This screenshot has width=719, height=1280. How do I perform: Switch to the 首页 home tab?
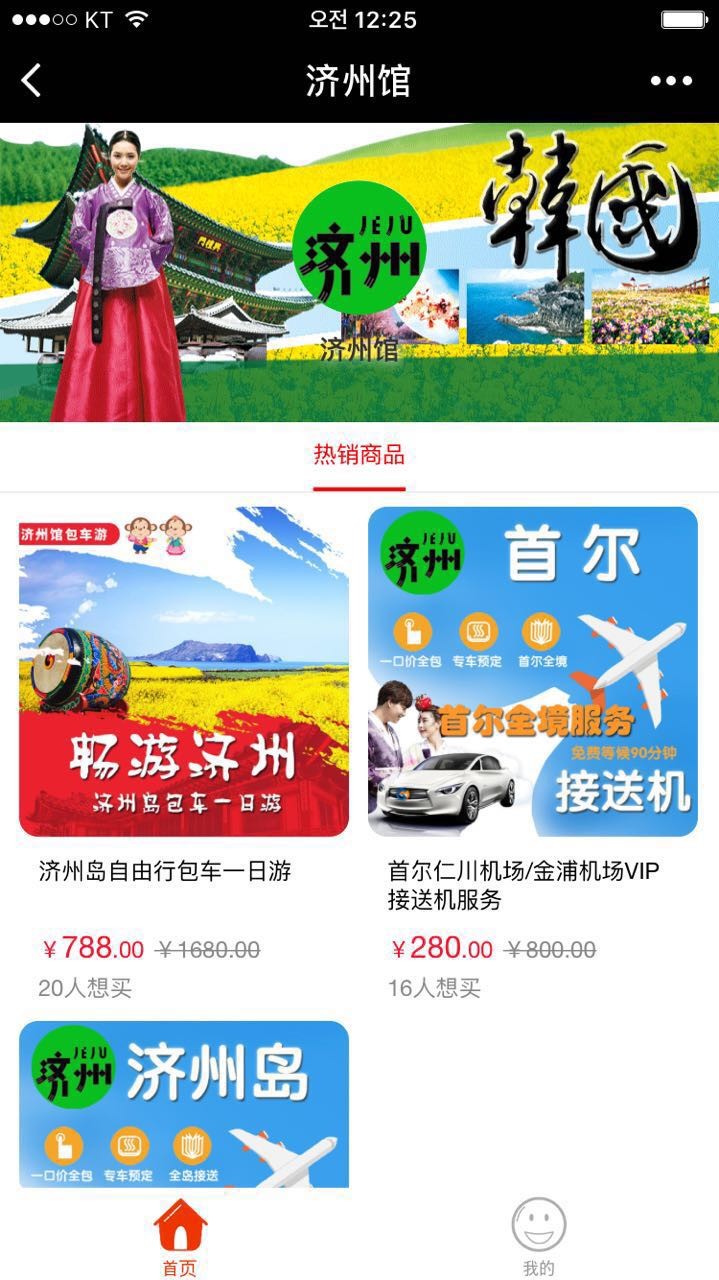(x=180, y=1238)
